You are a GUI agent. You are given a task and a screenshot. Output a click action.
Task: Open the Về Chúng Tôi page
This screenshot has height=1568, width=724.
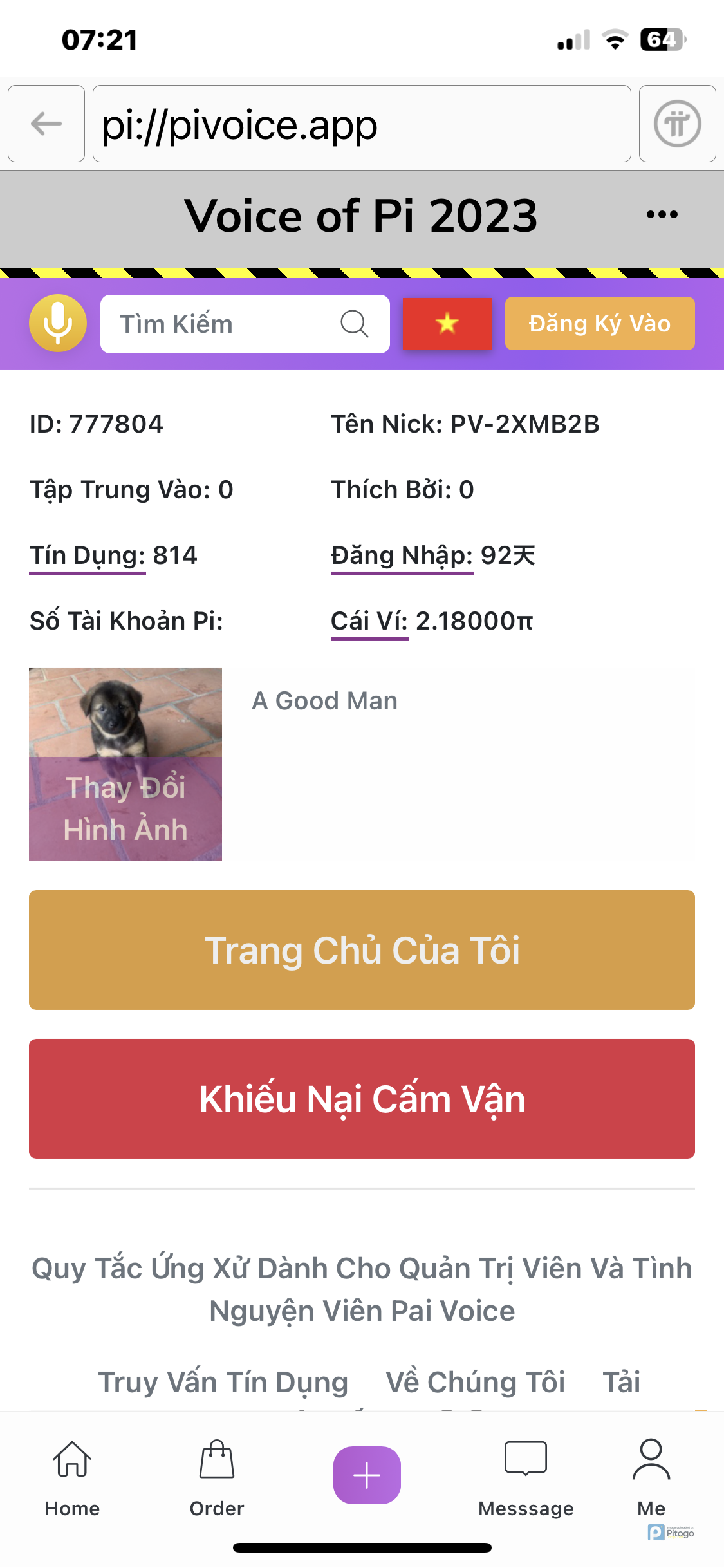coord(475,1382)
